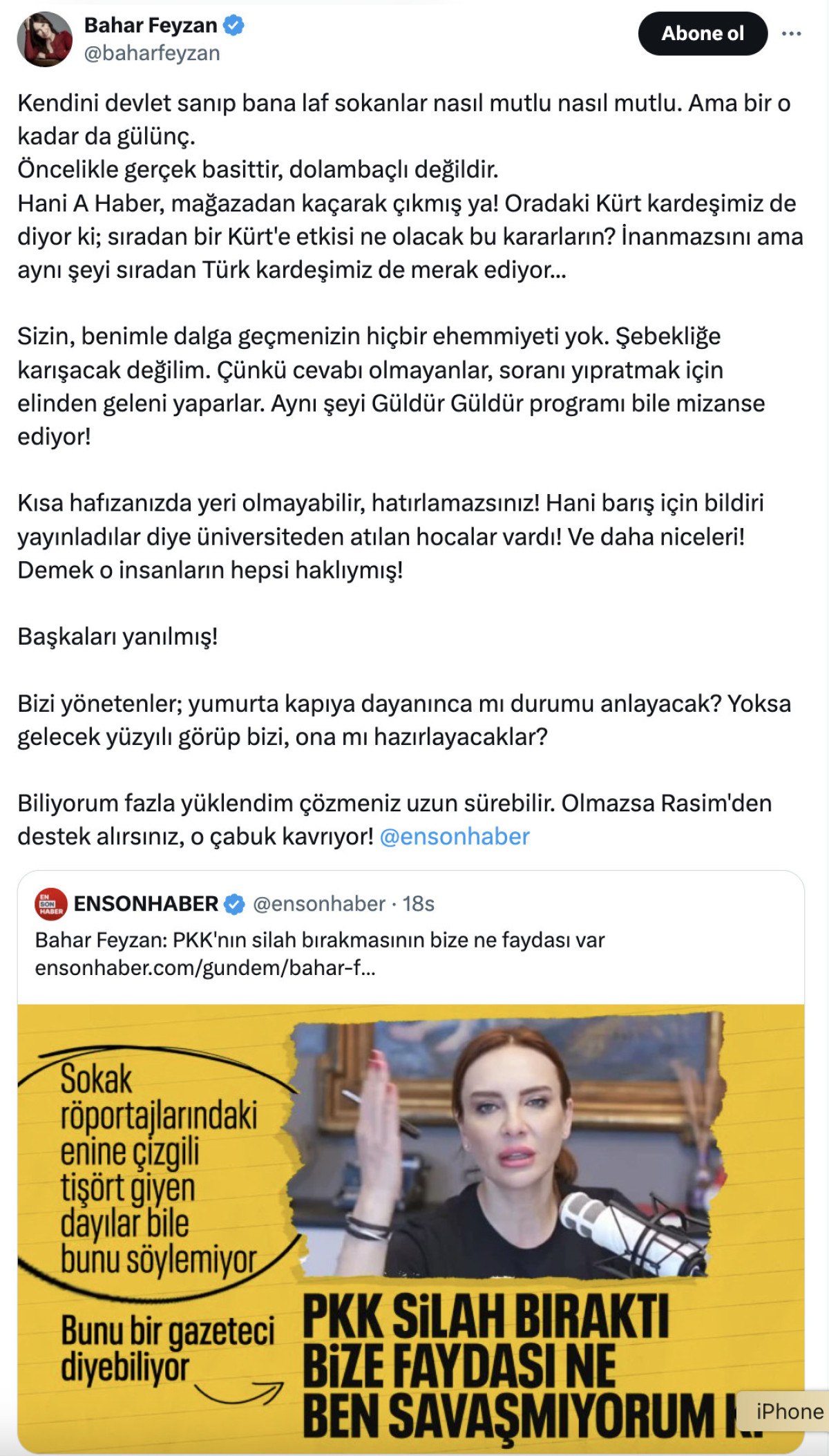This screenshot has width=829, height=1456.
Task: Open the quoted ENSONHABER post
Action: point(410,954)
